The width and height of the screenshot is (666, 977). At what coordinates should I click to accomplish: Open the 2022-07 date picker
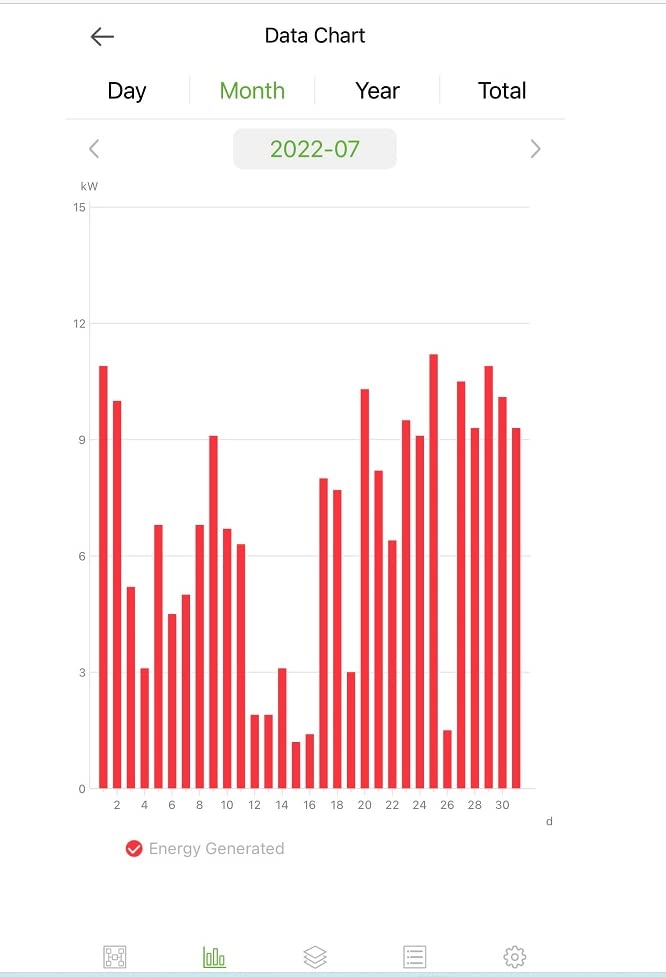315,149
